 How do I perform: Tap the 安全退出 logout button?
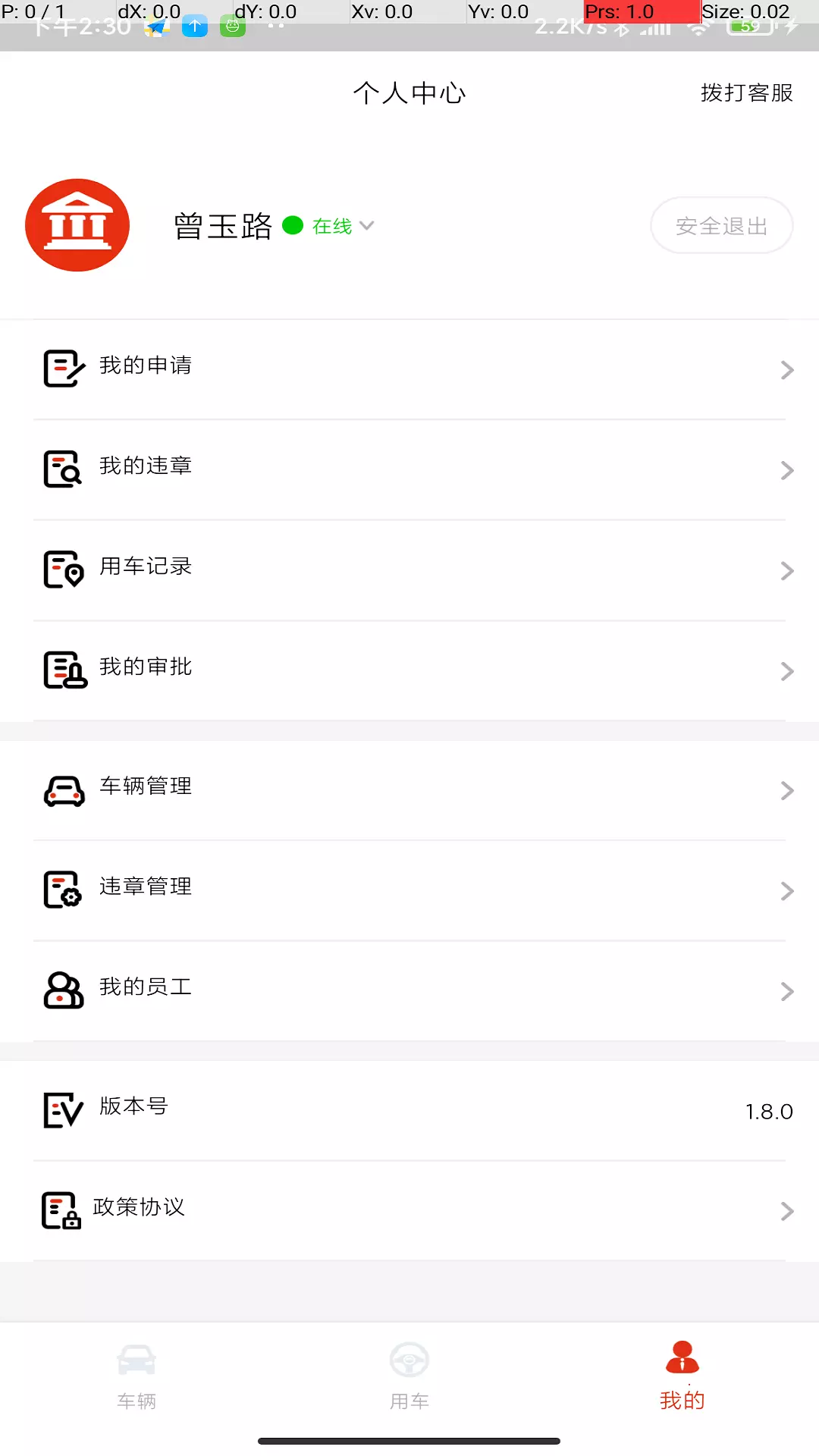point(721,225)
